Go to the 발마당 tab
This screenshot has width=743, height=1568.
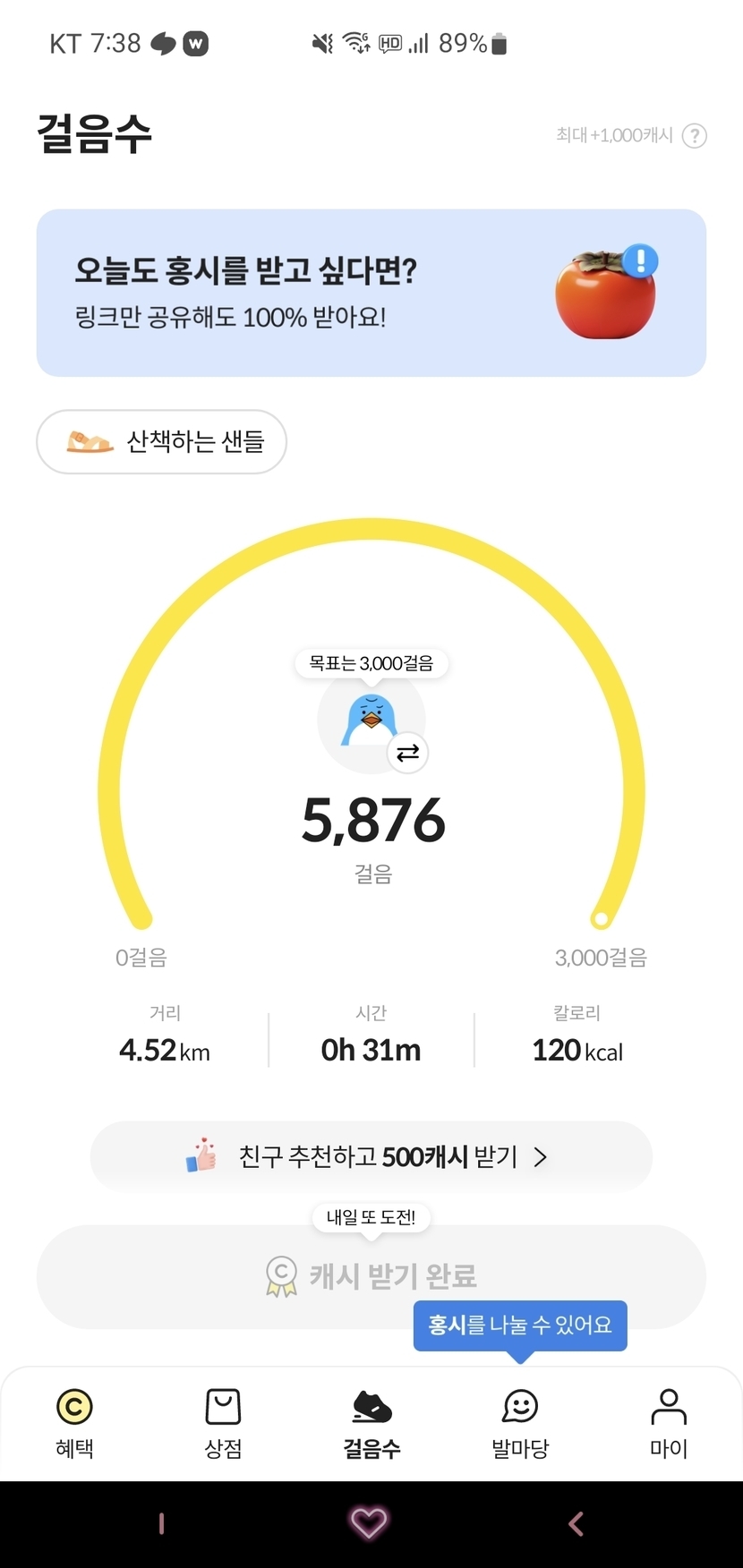click(520, 1423)
